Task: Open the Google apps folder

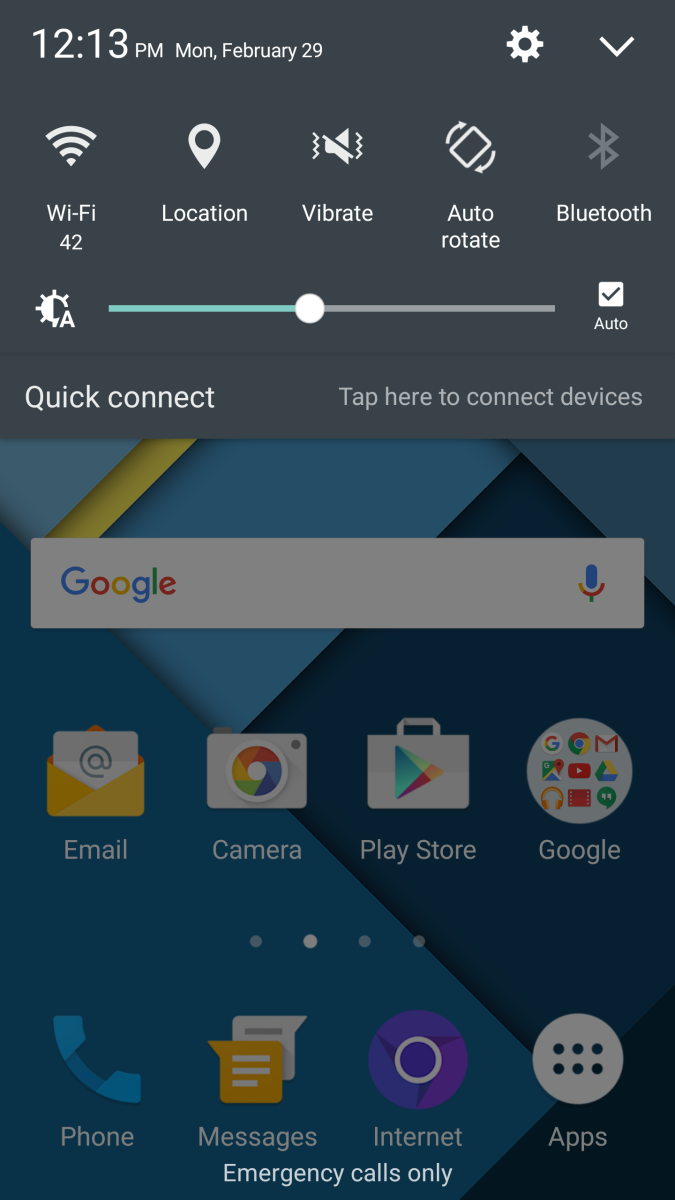Action: click(x=580, y=794)
